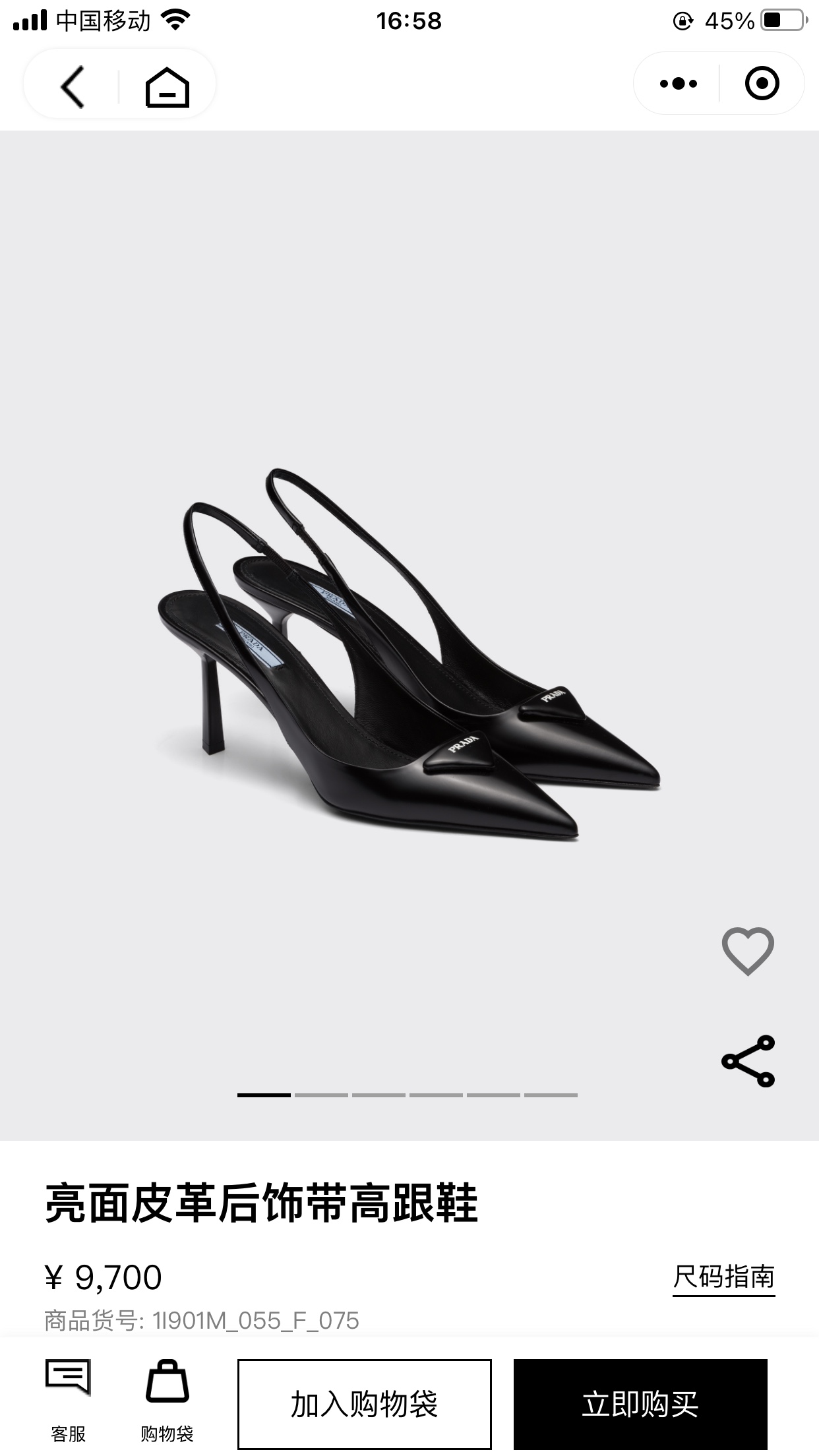Tap the Wi-Fi icon in the status bar
The height and width of the screenshot is (1456, 819).
click(x=175, y=20)
